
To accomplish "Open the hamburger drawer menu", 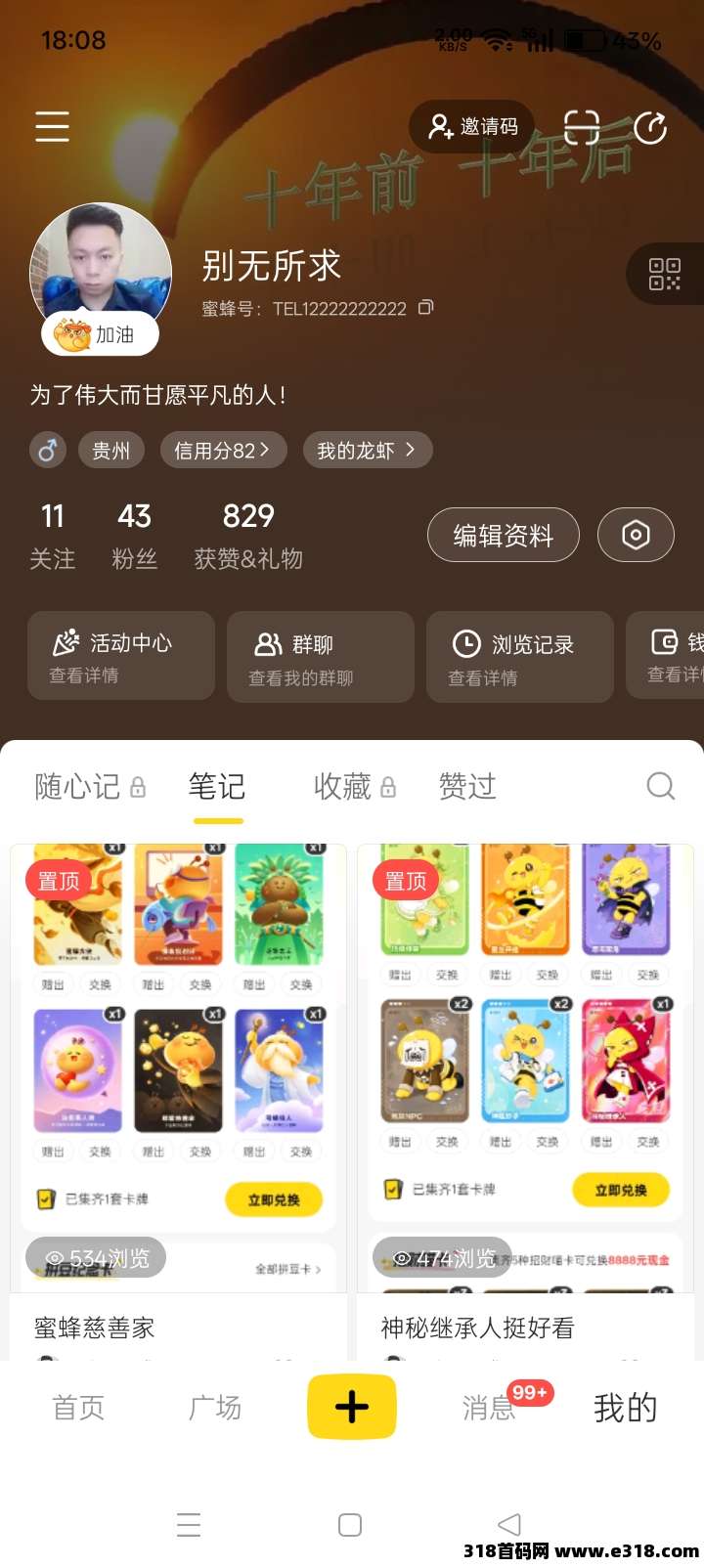I will point(52,127).
